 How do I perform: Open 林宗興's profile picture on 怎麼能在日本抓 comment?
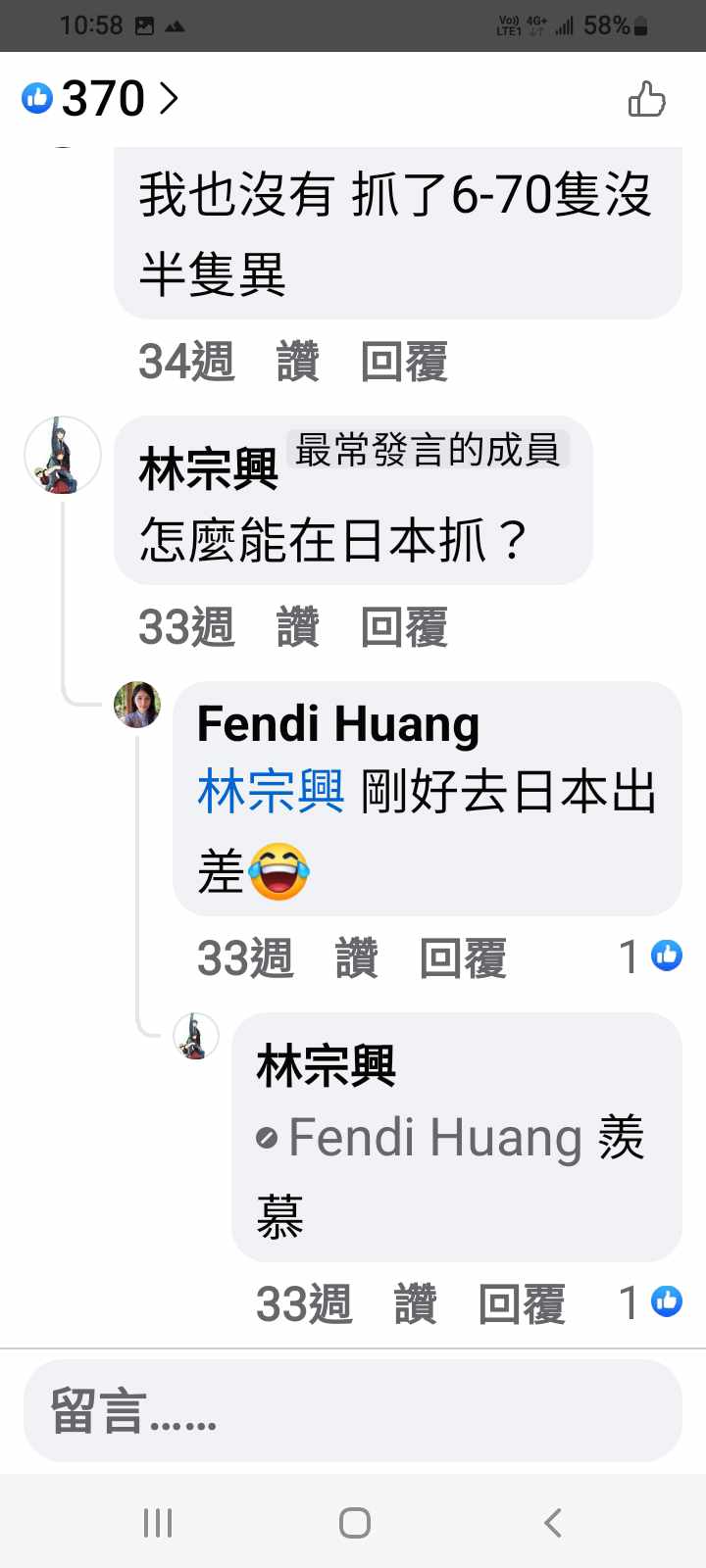tap(63, 455)
